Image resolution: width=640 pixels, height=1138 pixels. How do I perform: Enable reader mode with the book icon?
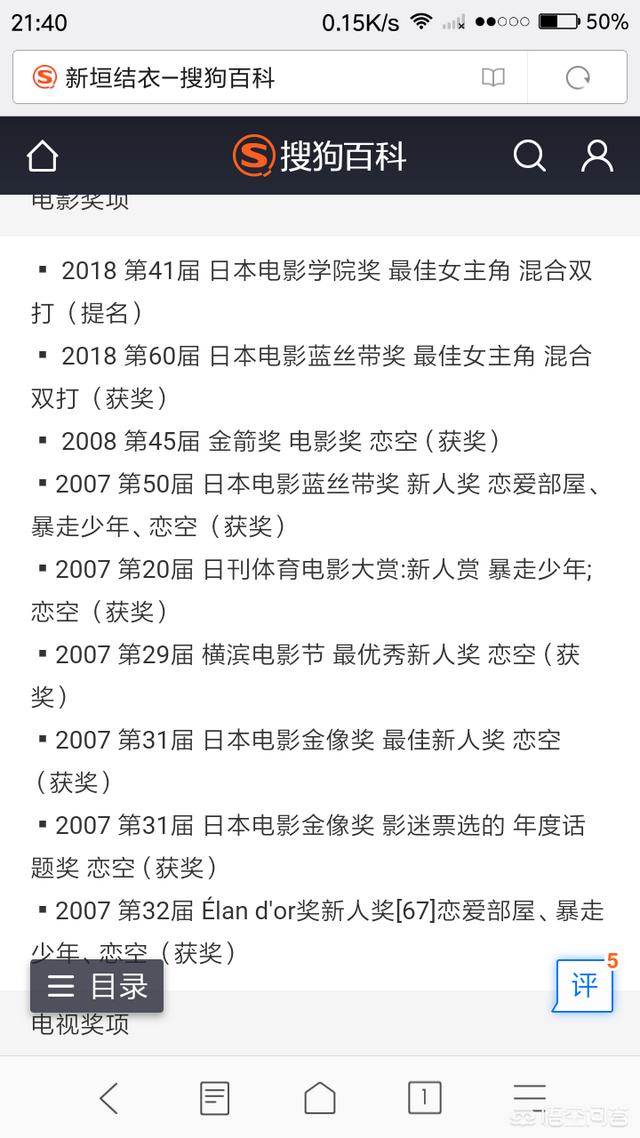(x=493, y=78)
